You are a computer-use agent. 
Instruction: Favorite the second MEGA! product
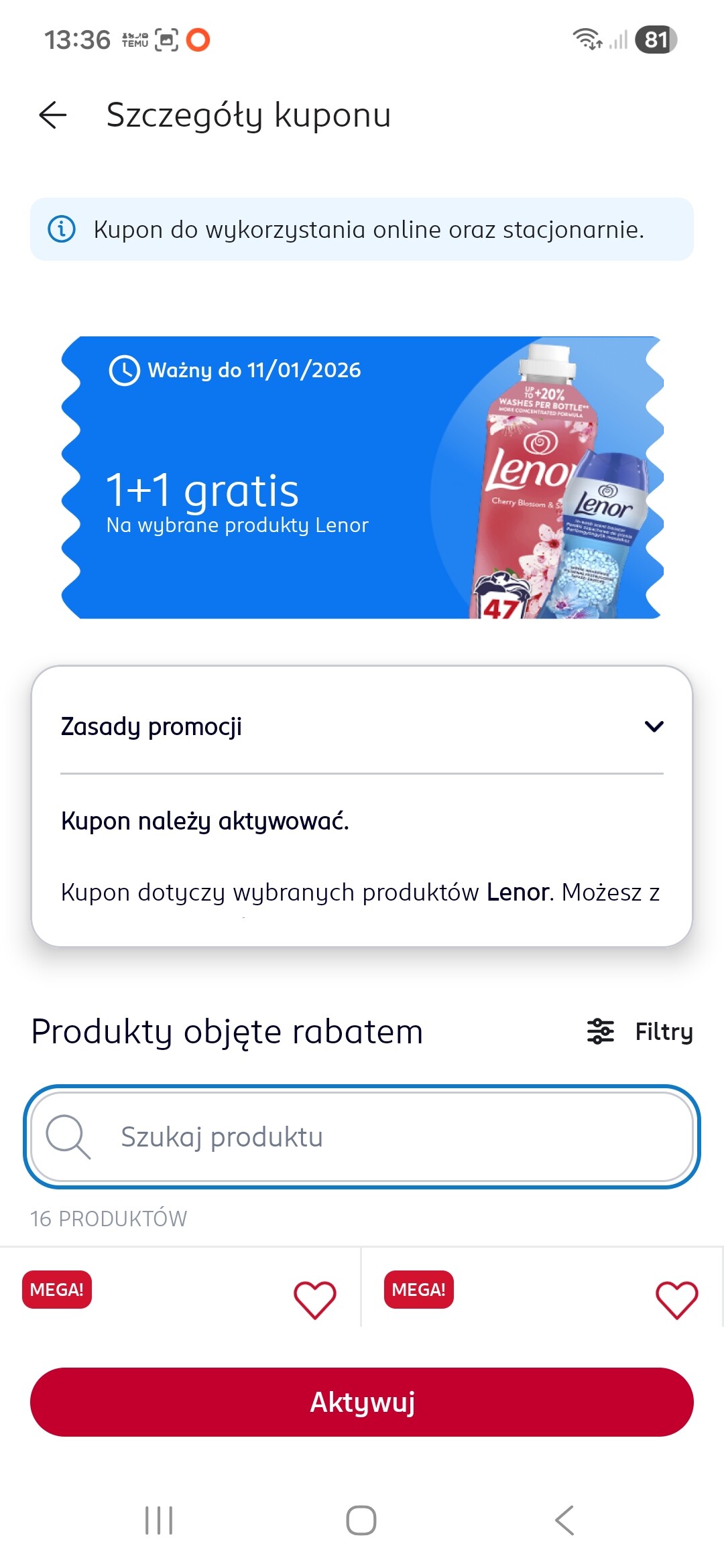(x=676, y=1300)
